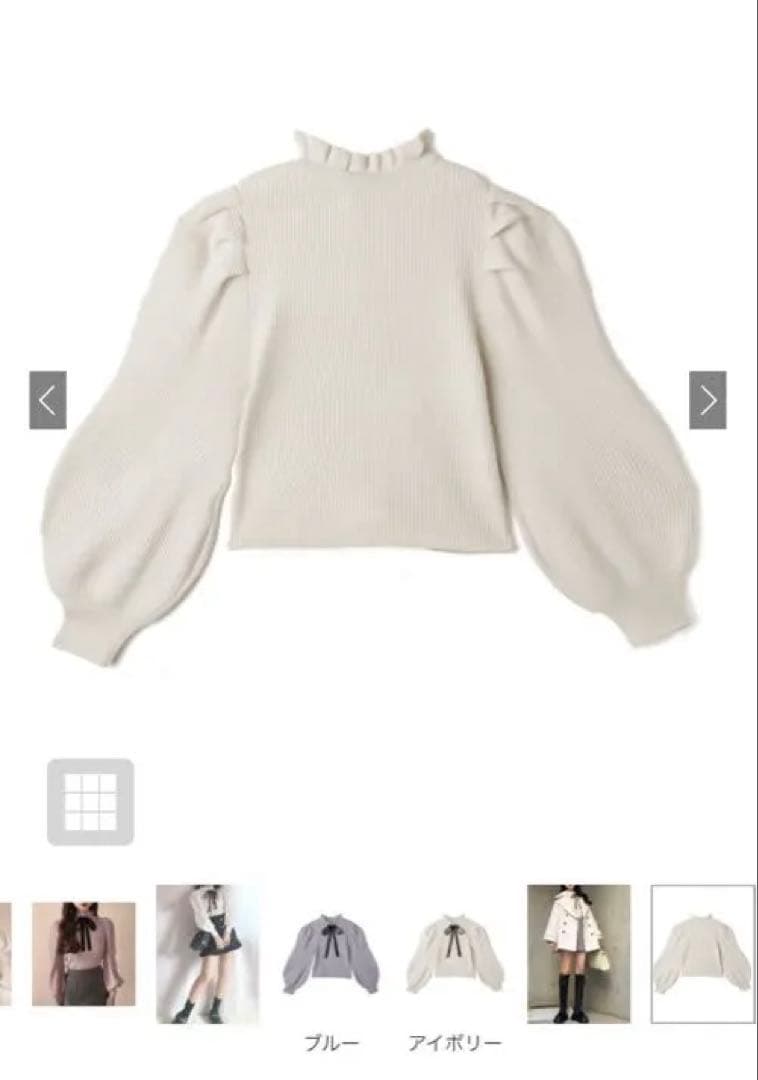758x1080 pixels.
Task: Go to the previous product image
Action: point(47,400)
